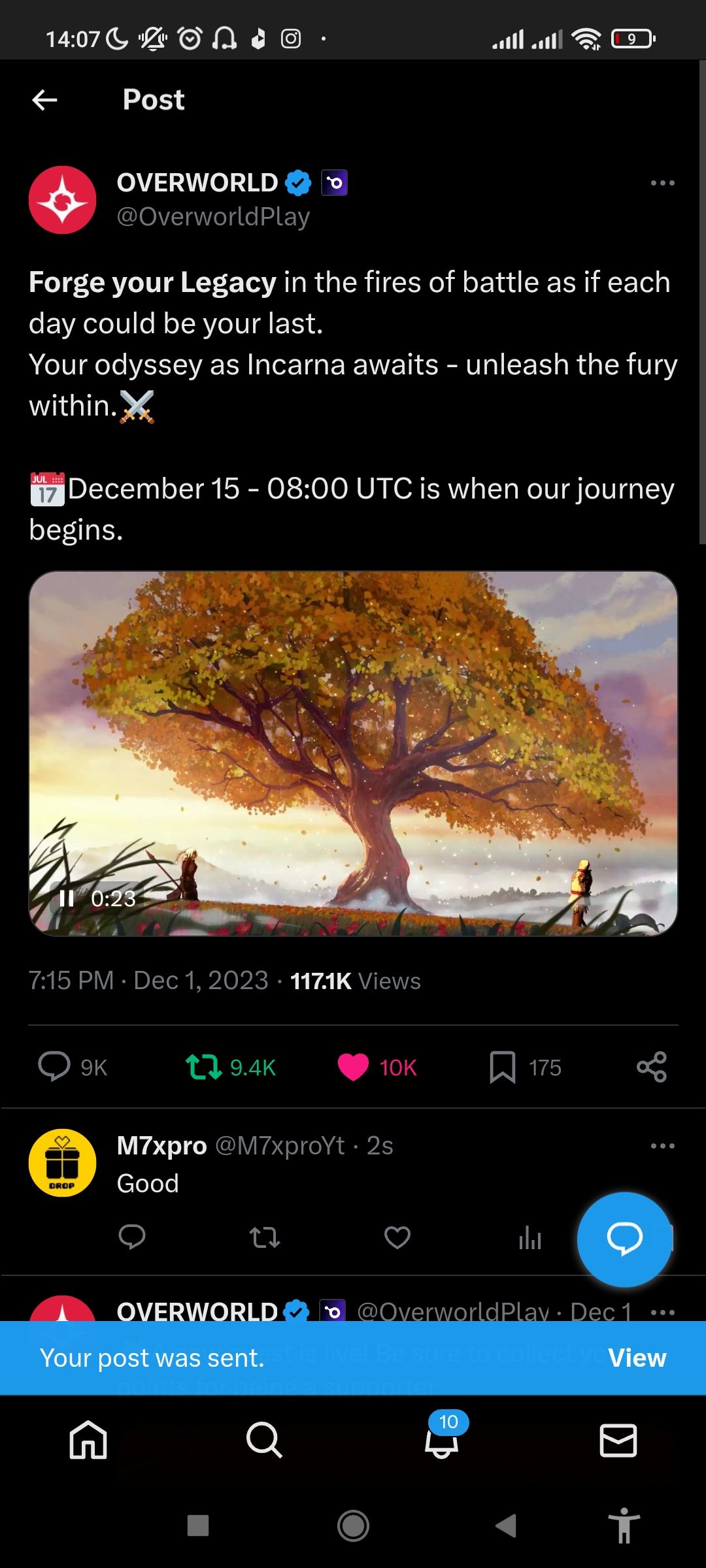This screenshot has width=706, height=1568.
Task: Open overflow menu on M7xpro's reply
Action: [x=662, y=1146]
